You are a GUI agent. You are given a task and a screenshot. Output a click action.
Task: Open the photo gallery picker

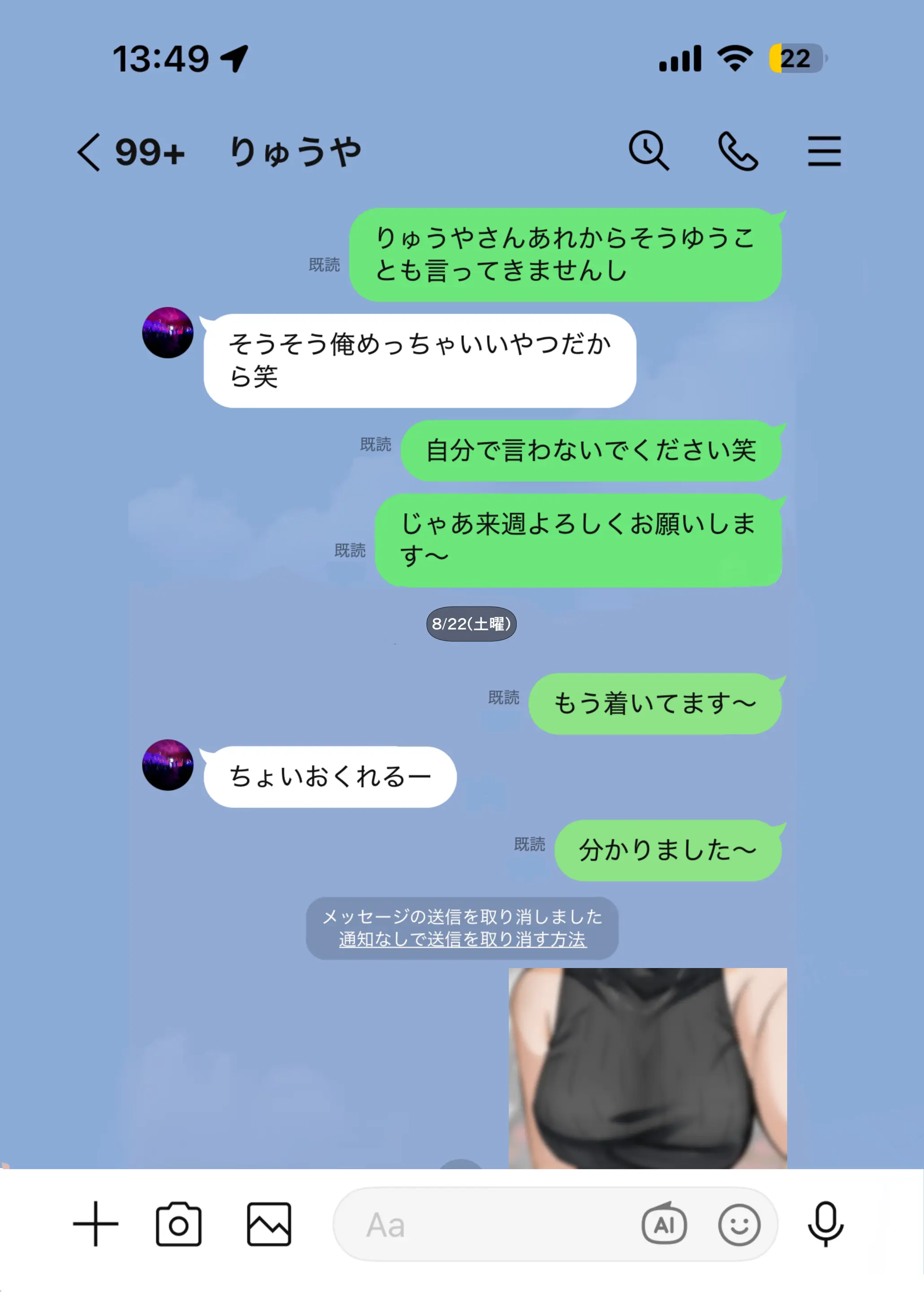(x=269, y=1224)
